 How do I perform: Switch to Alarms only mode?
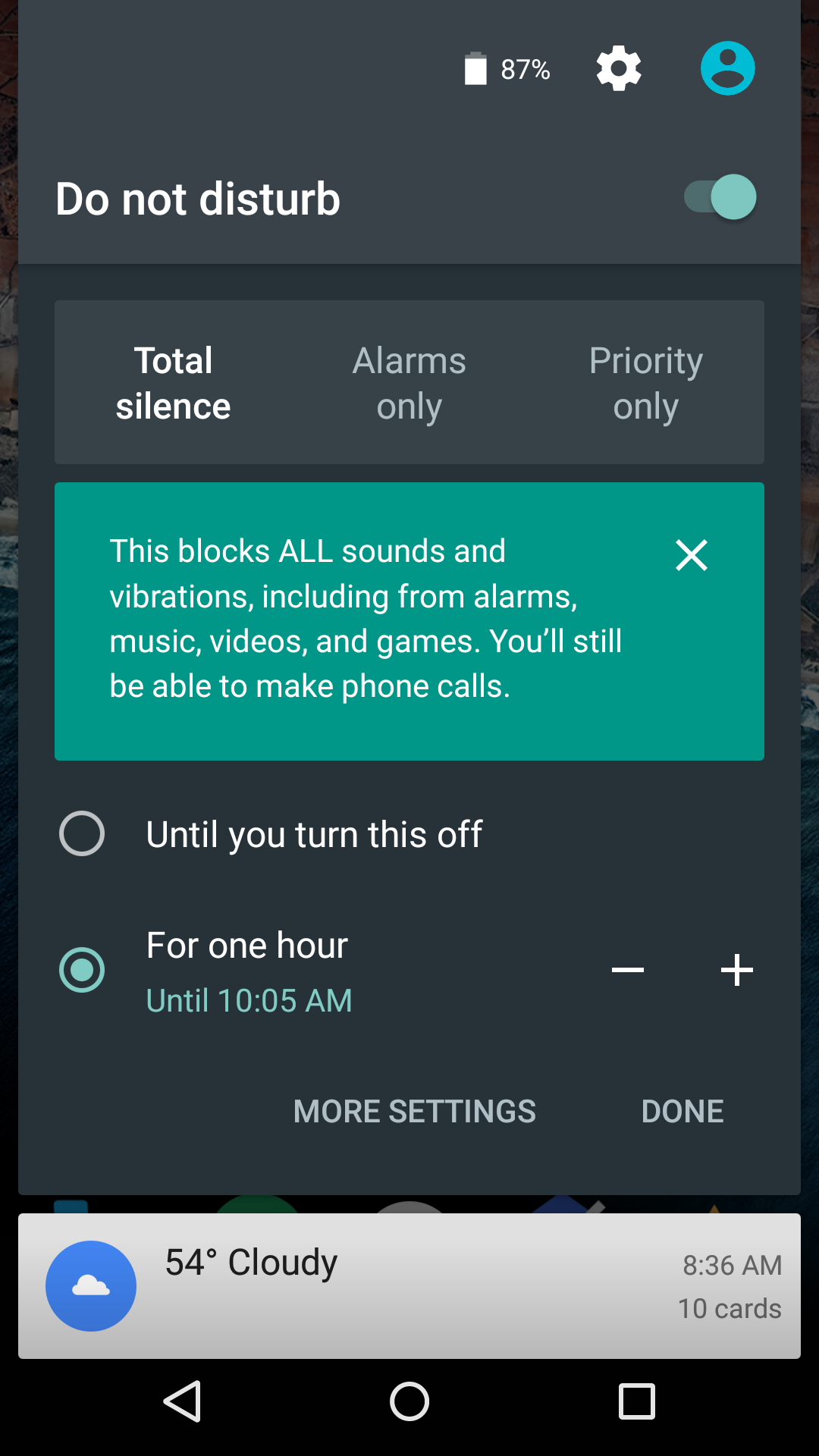pos(409,383)
